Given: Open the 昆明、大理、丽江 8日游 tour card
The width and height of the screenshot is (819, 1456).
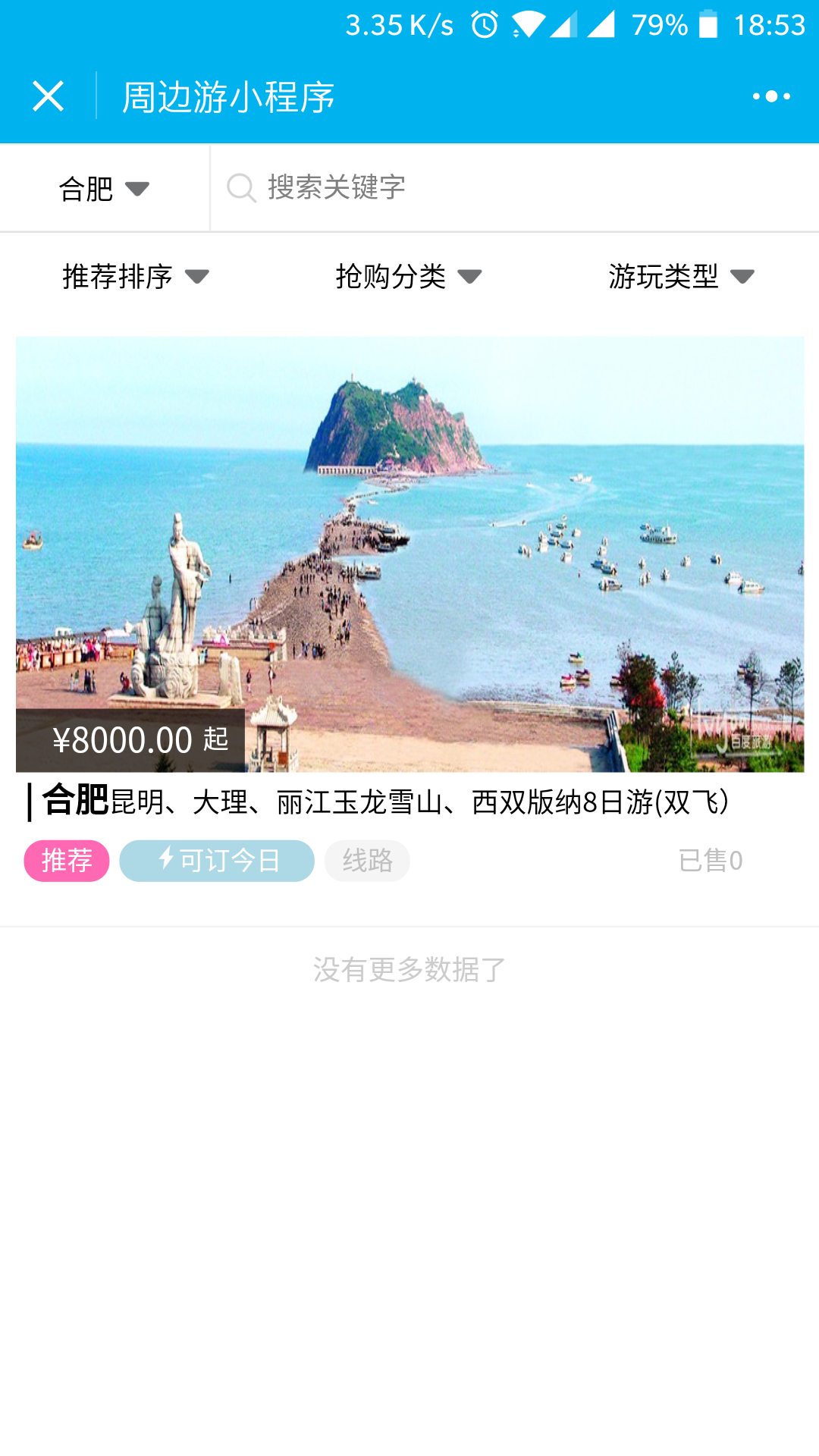Looking at the screenshot, I should pos(409,554).
